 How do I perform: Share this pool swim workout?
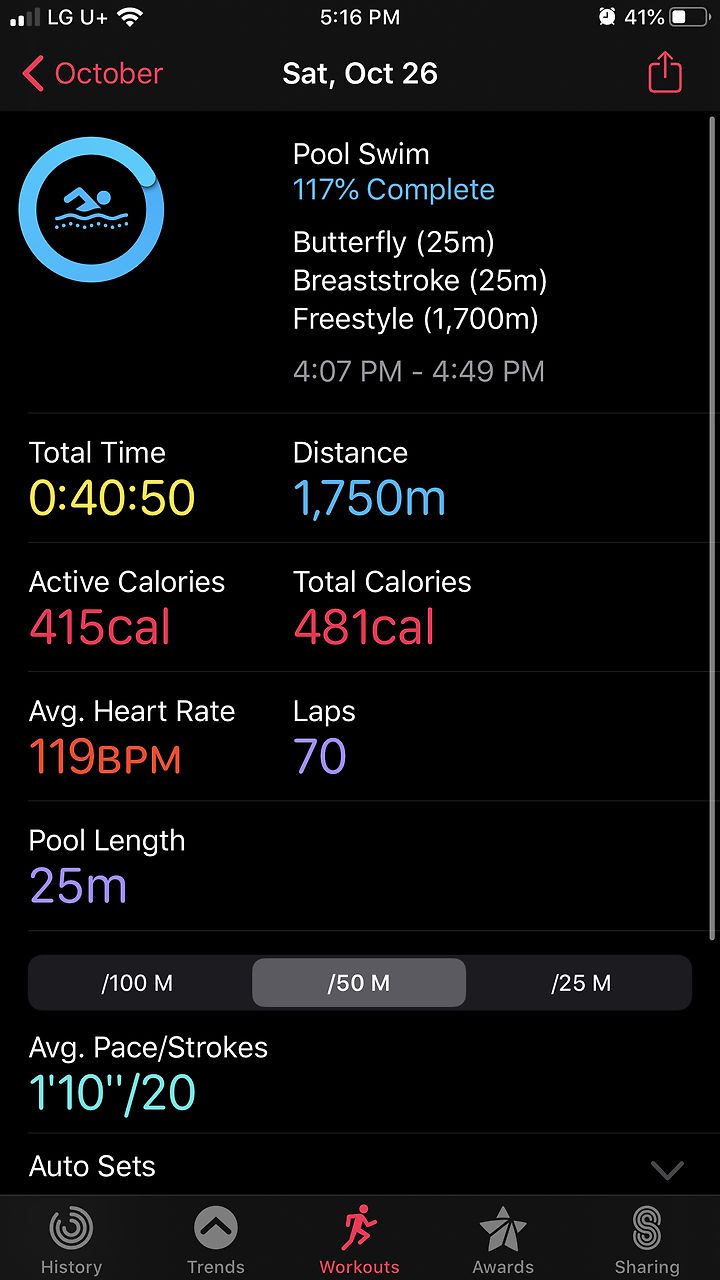coord(665,73)
